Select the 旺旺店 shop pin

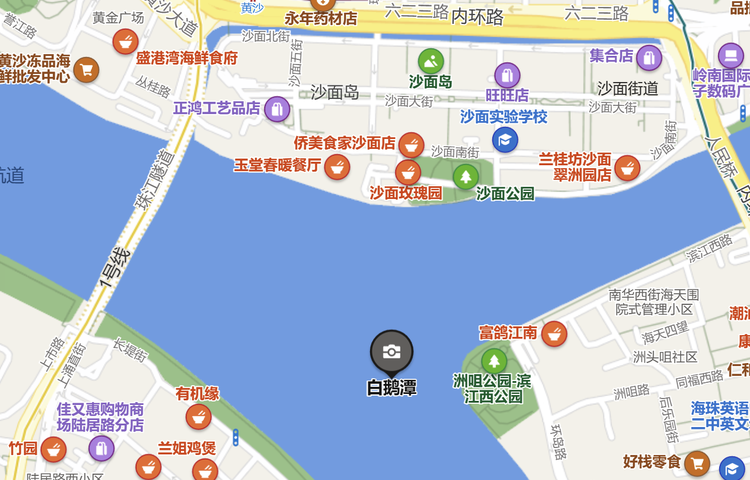click(x=507, y=75)
